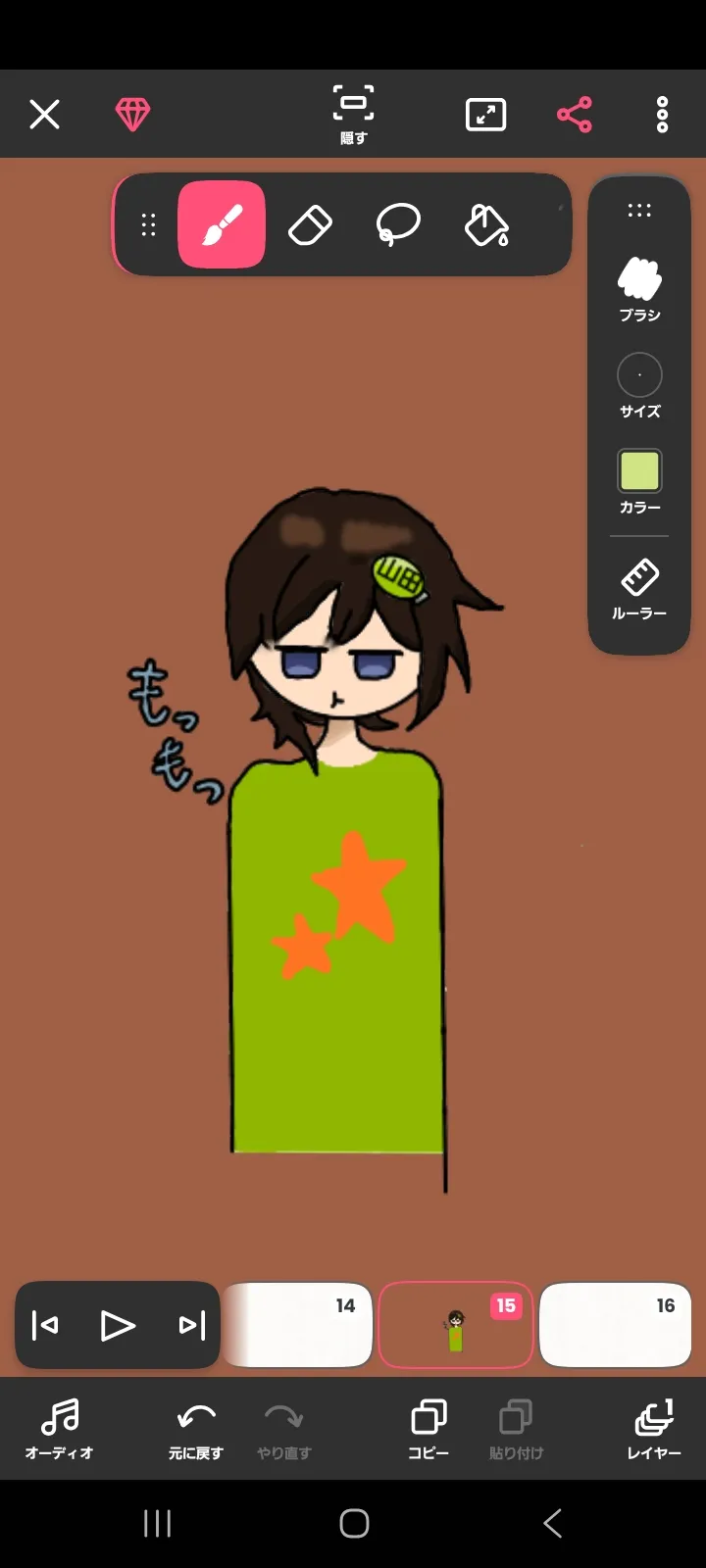The height and width of the screenshot is (1568, 706).
Task: Select the brush tool
Action: [222, 224]
